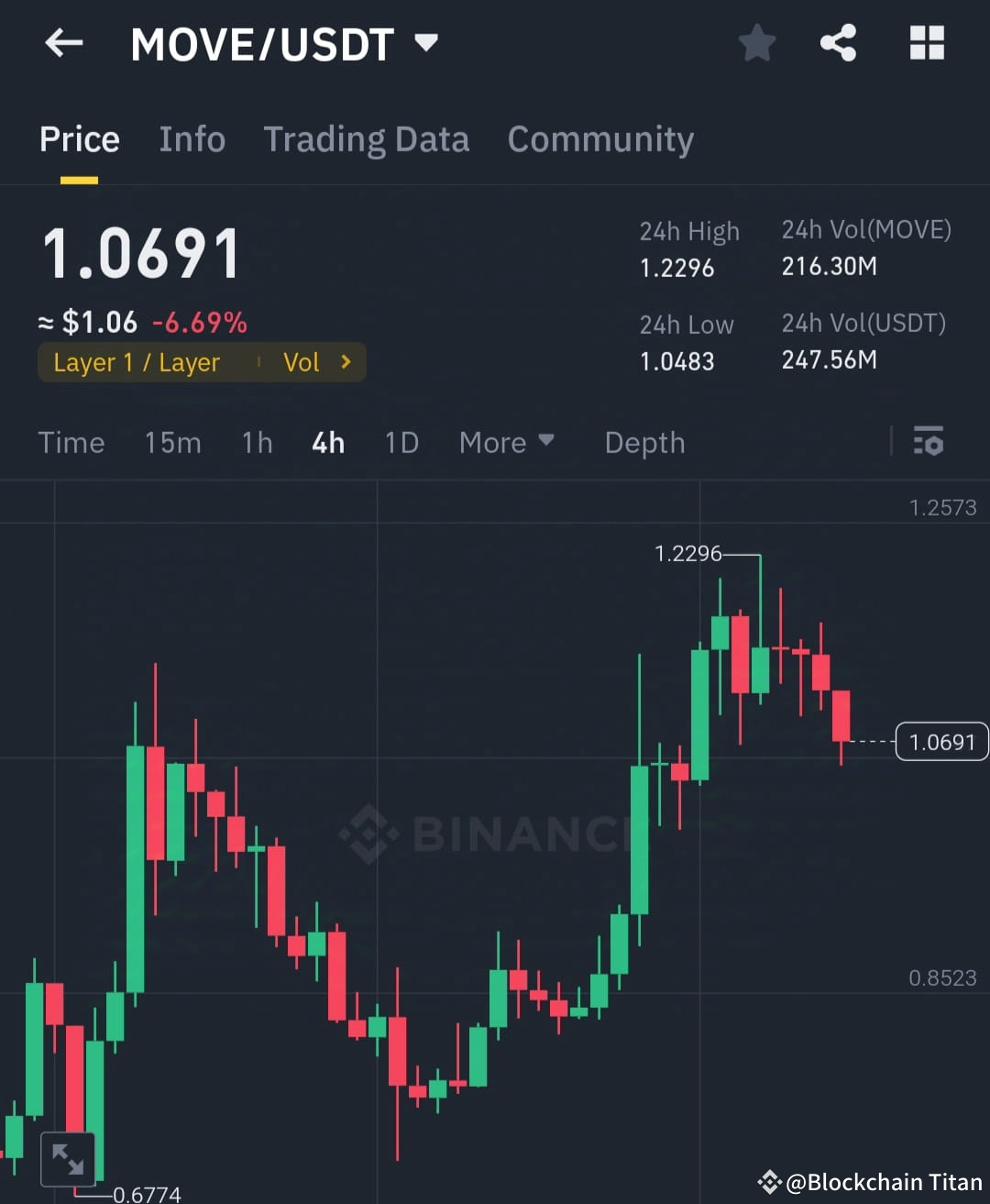Tap the Time chart option
The height and width of the screenshot is (1204, 990).
[x=71, y=442]
